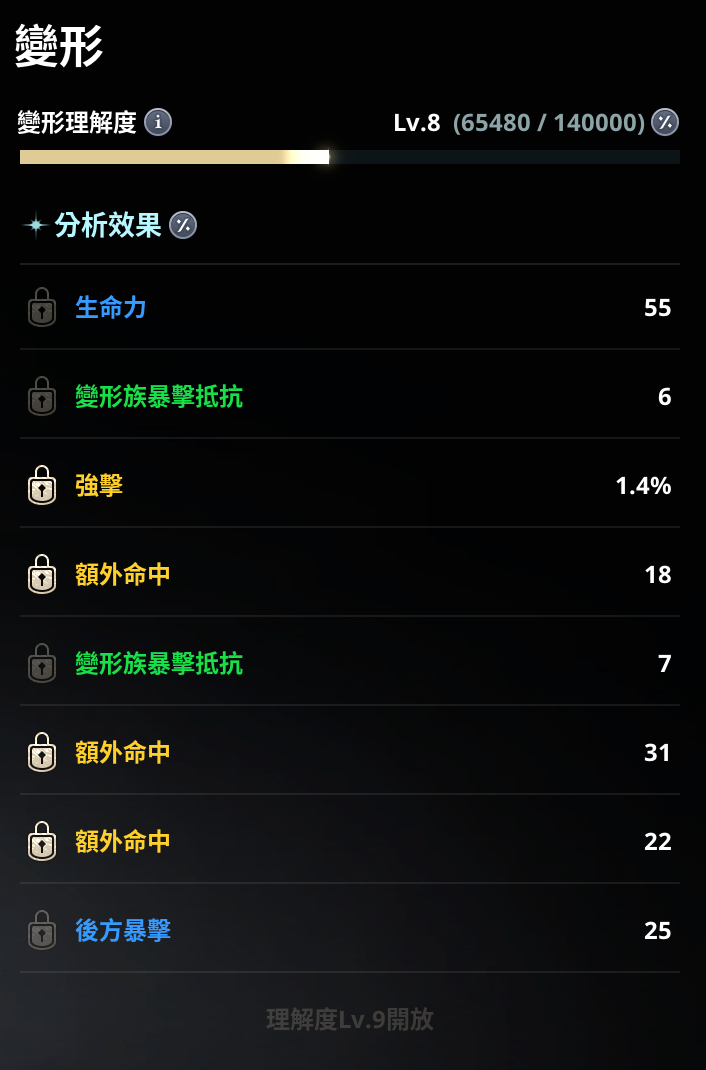Viewport: 706px width, 1070px height.
Task: Lock the 變形族暴擊抵抗 effect with value 7
Action: 41,664
